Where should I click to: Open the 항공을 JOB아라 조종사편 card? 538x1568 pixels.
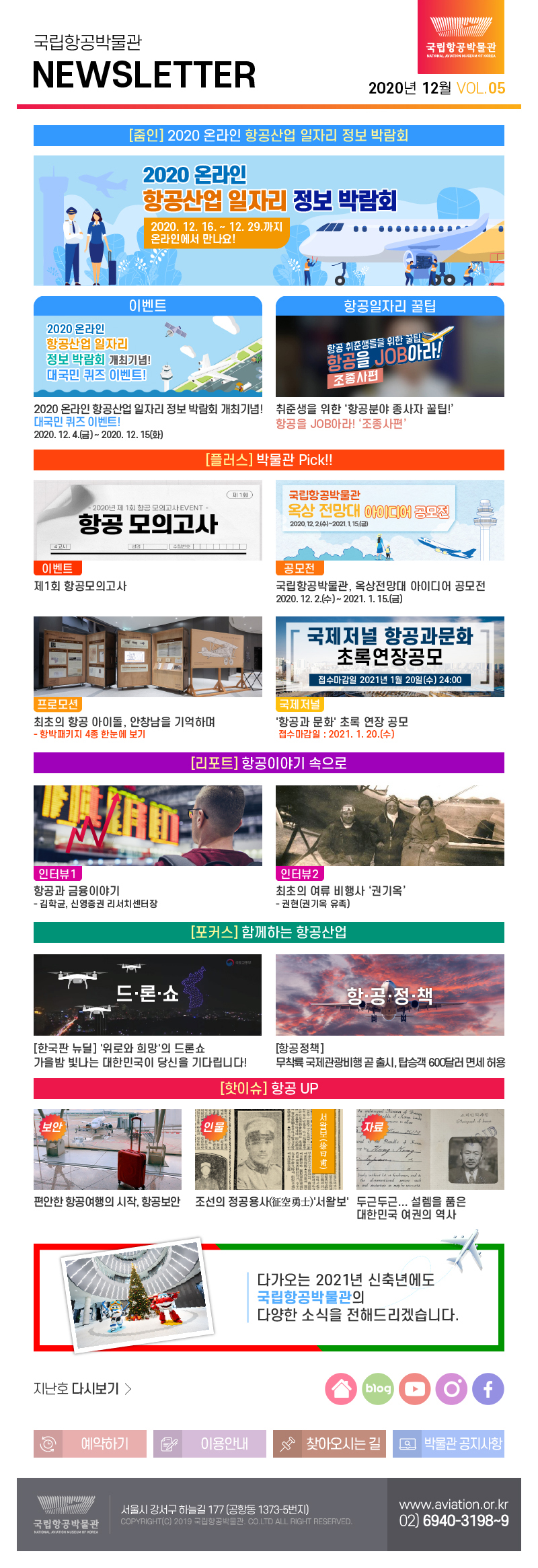[x=389, y=357]
